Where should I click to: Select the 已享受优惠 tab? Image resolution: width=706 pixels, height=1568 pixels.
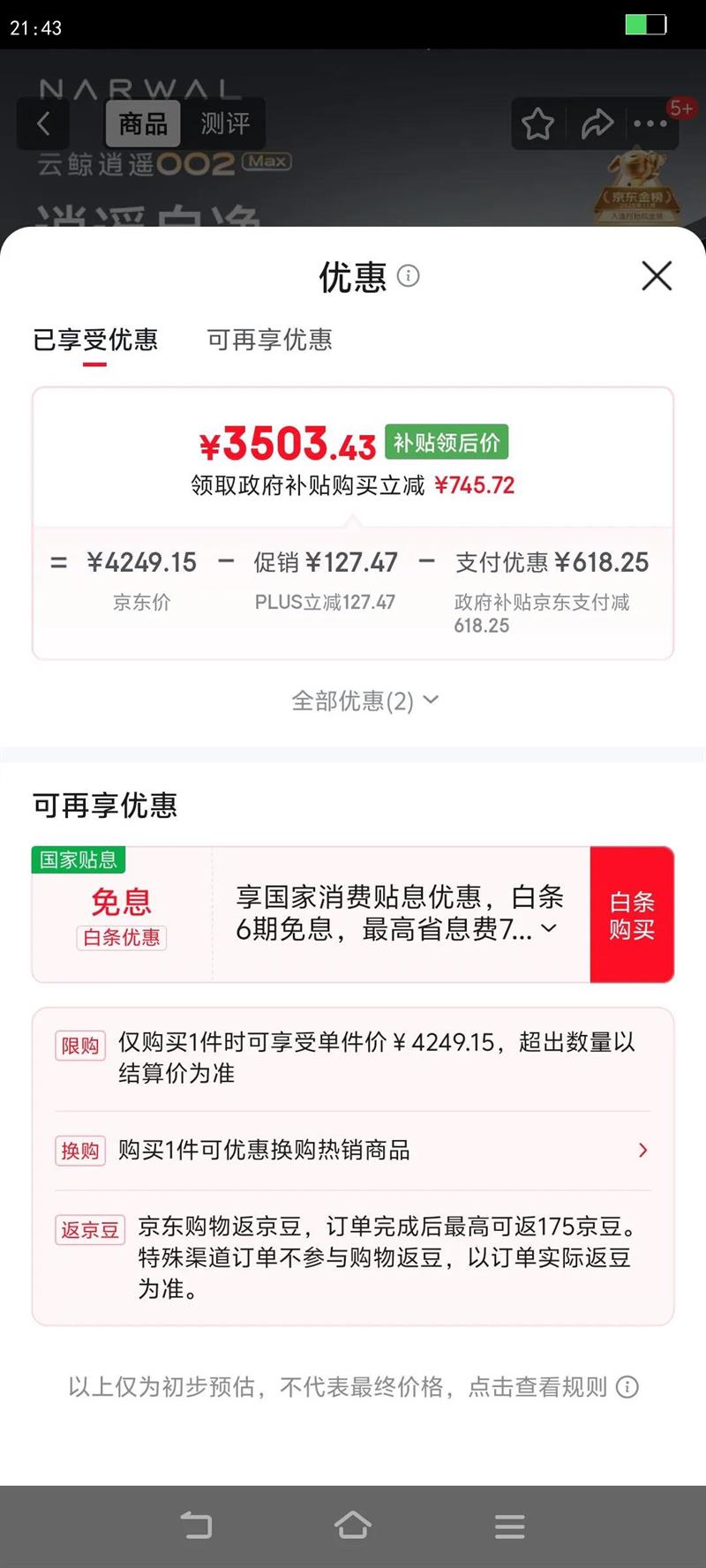click(97, 341)
